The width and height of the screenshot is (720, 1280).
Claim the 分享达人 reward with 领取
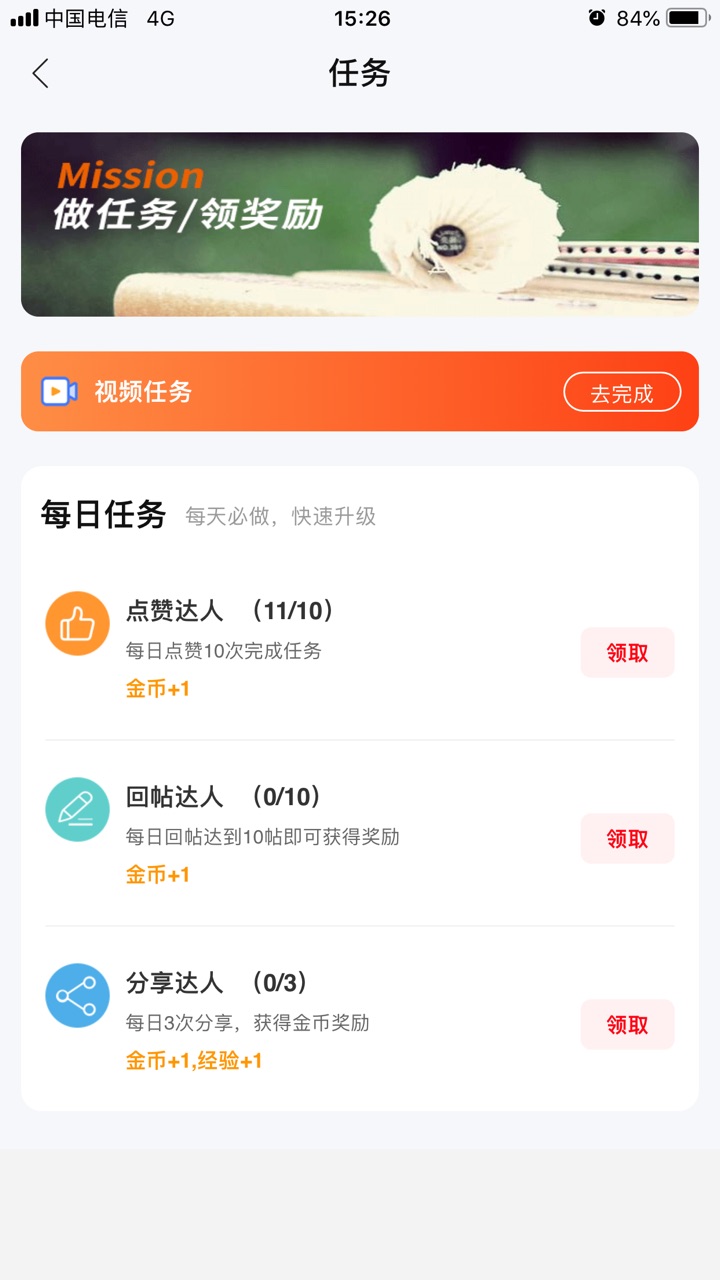tap(627, 1025)
